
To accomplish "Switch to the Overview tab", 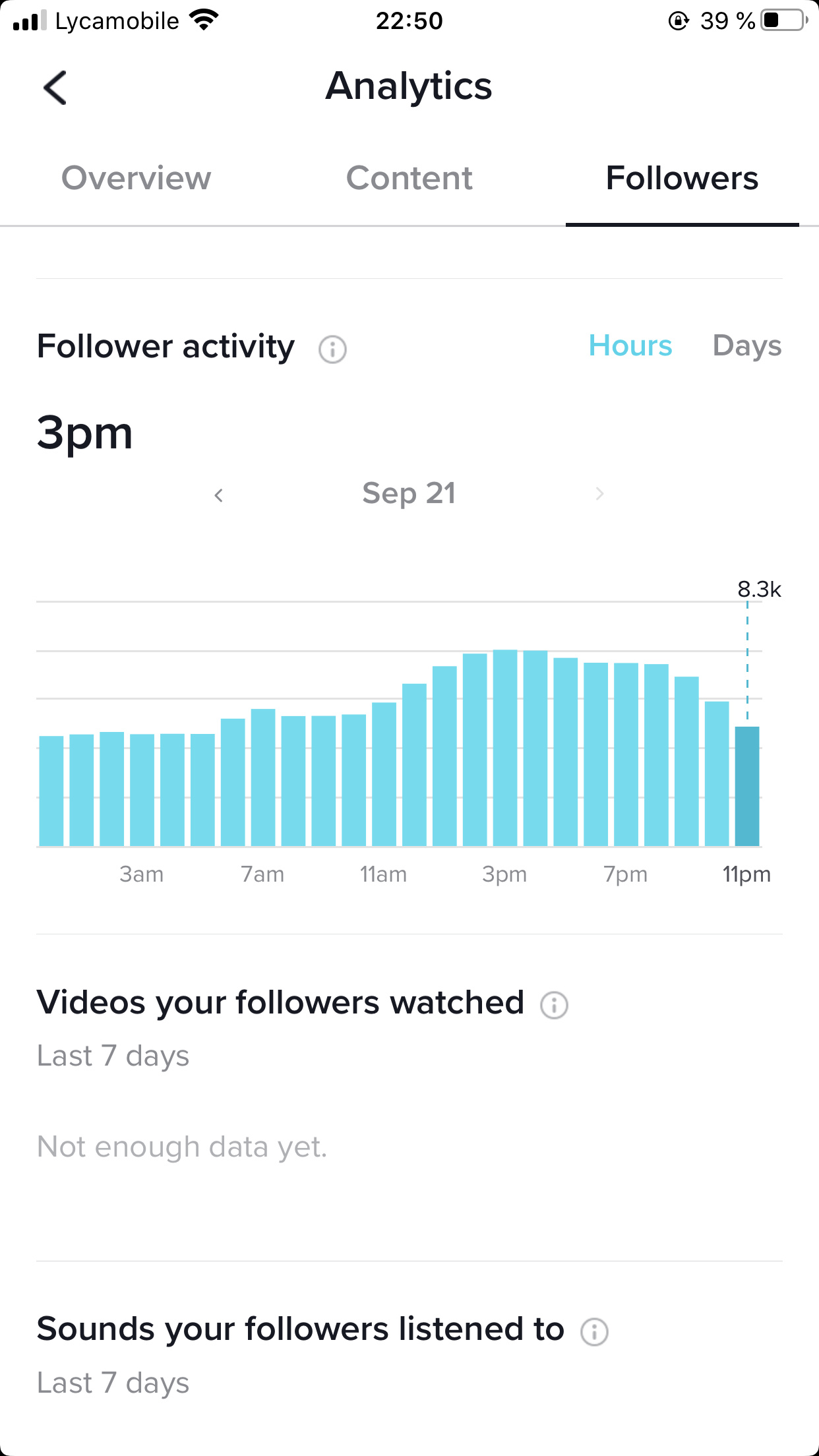I will [136, 178].
